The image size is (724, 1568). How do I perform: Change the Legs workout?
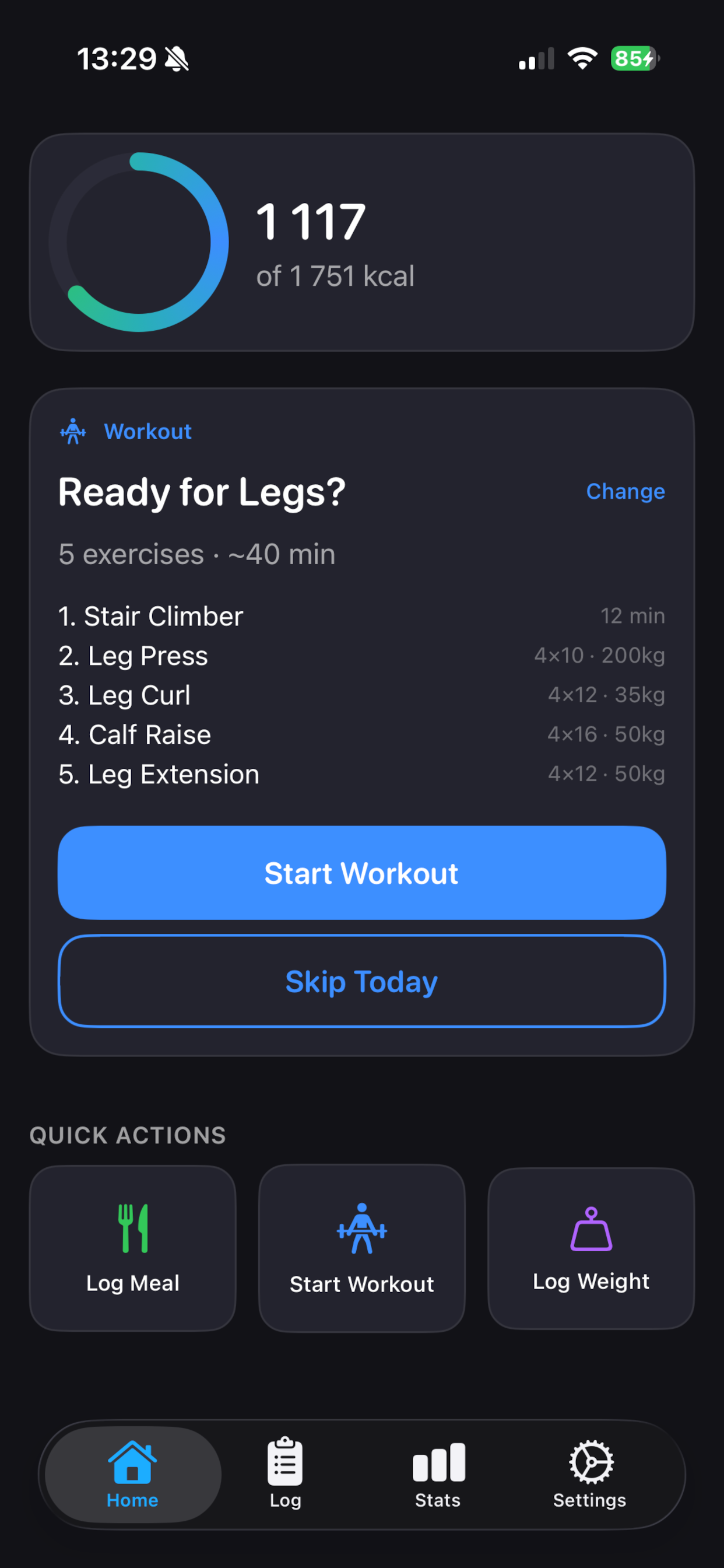tap(625, 491)
